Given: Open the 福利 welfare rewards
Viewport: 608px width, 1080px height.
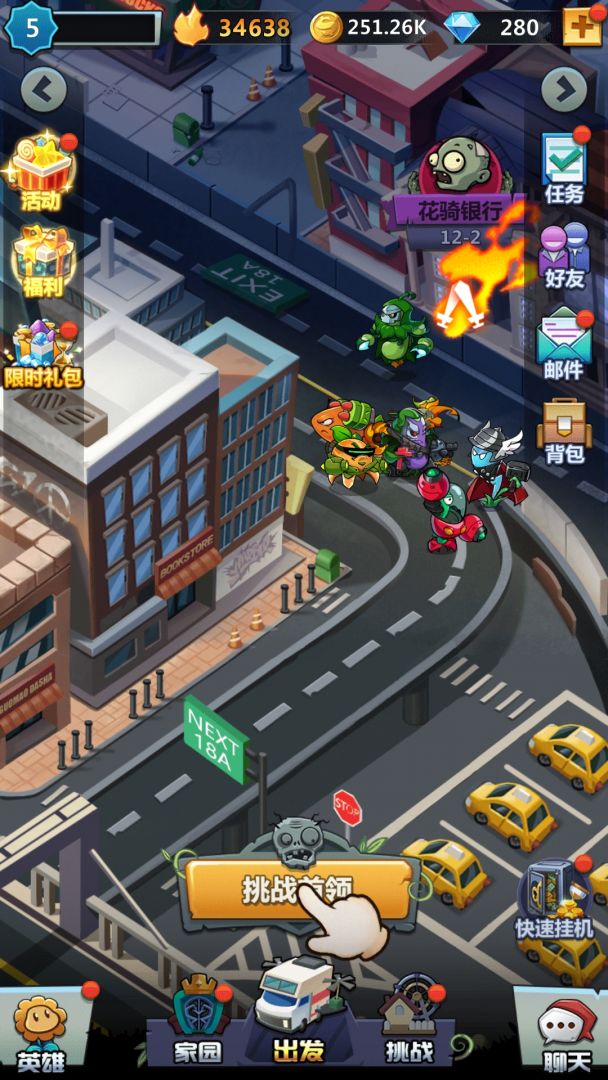Looking at the screenshot, I should pos(42,258).
